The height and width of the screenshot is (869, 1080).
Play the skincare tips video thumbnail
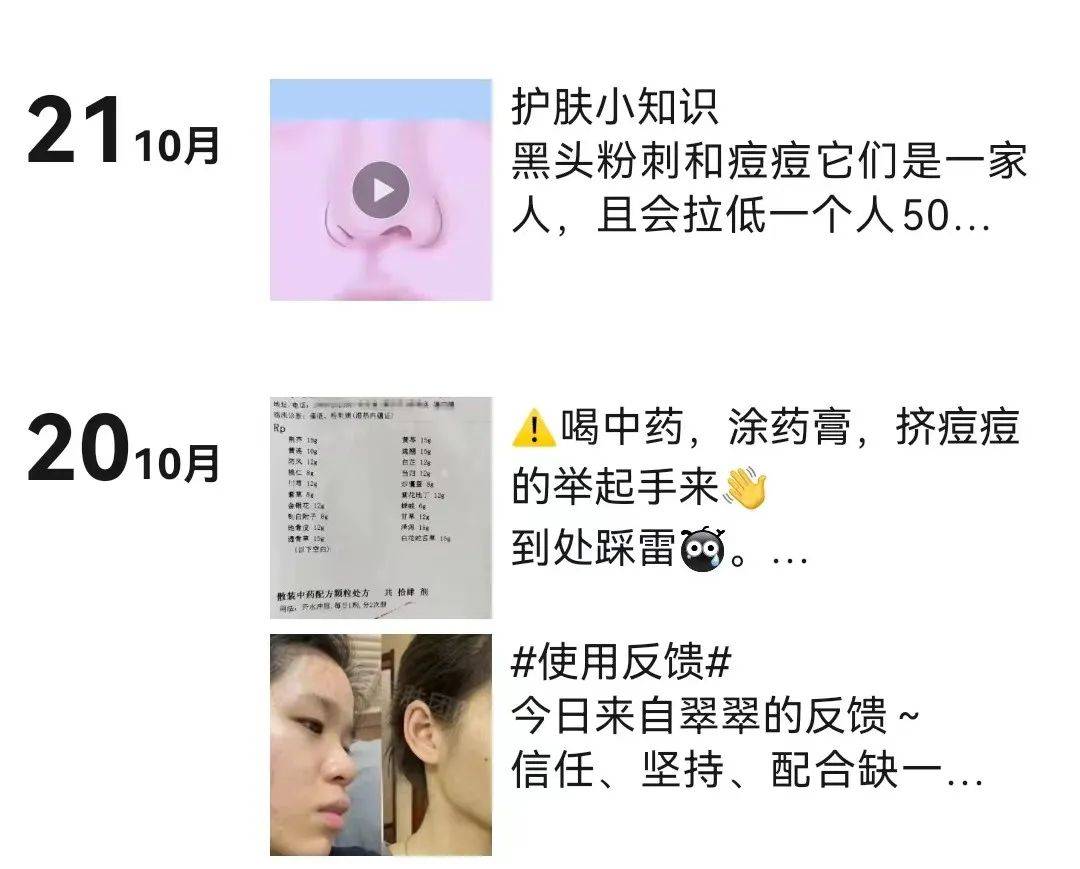click(x=381, y=190)
